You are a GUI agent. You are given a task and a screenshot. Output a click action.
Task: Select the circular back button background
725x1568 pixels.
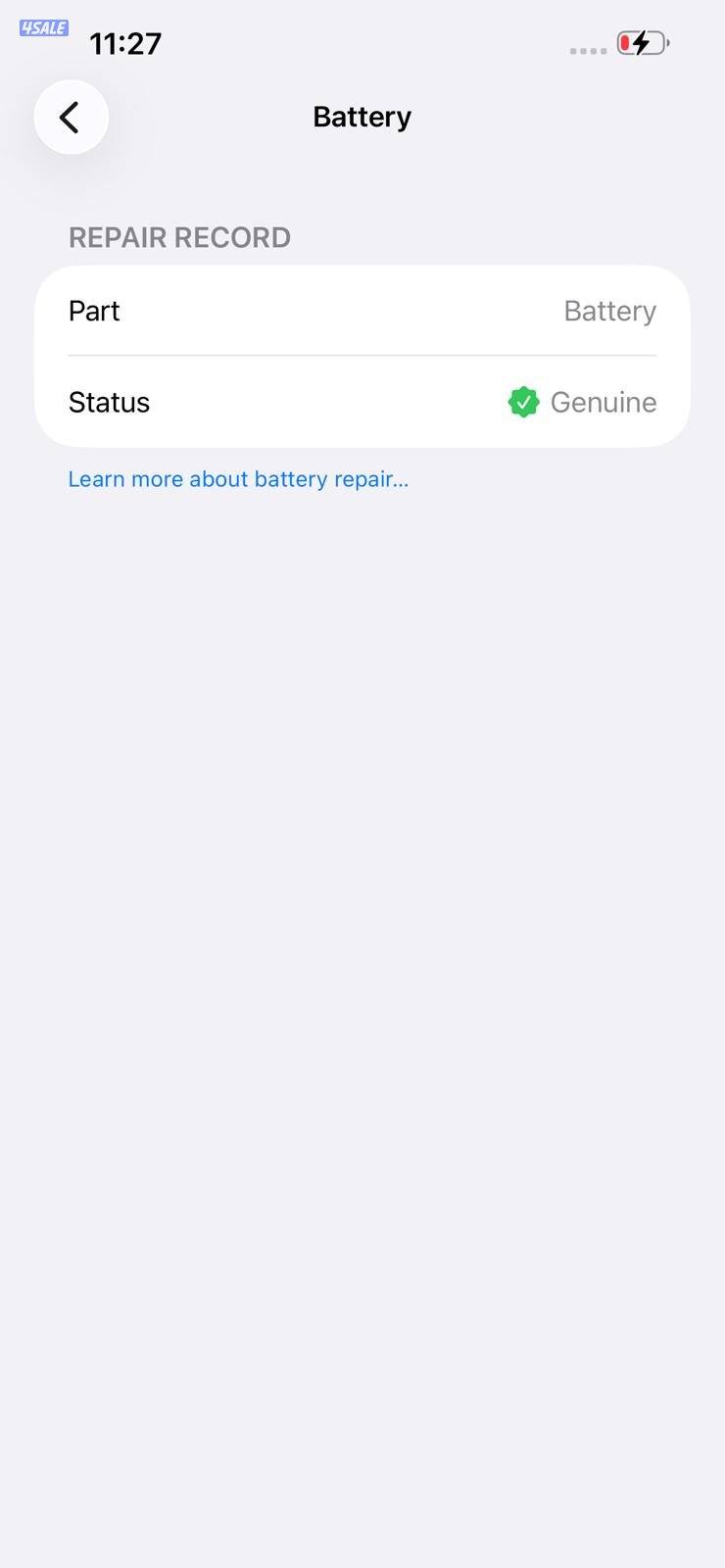click(71, 117)
